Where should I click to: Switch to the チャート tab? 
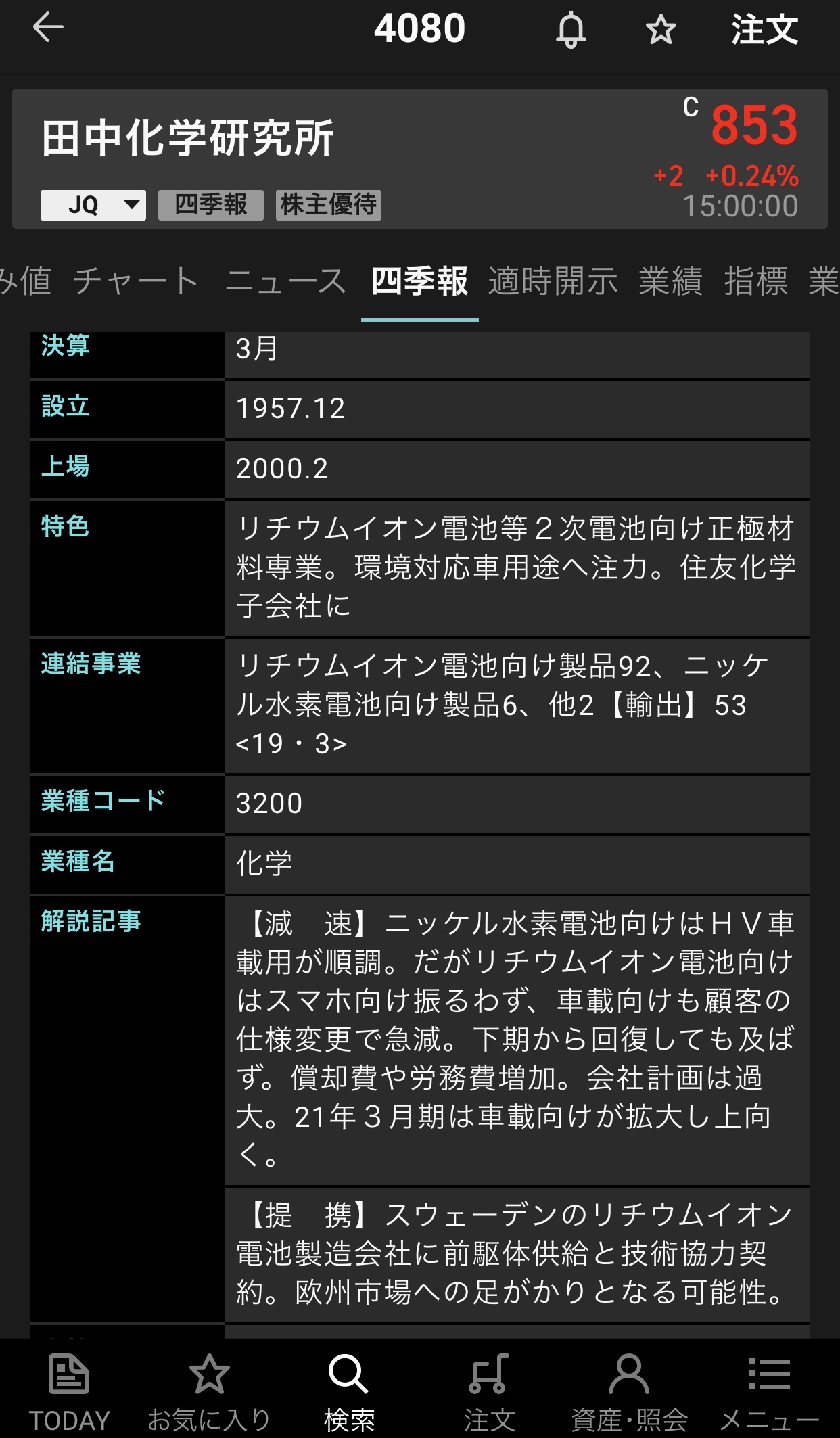click(137, 281)
